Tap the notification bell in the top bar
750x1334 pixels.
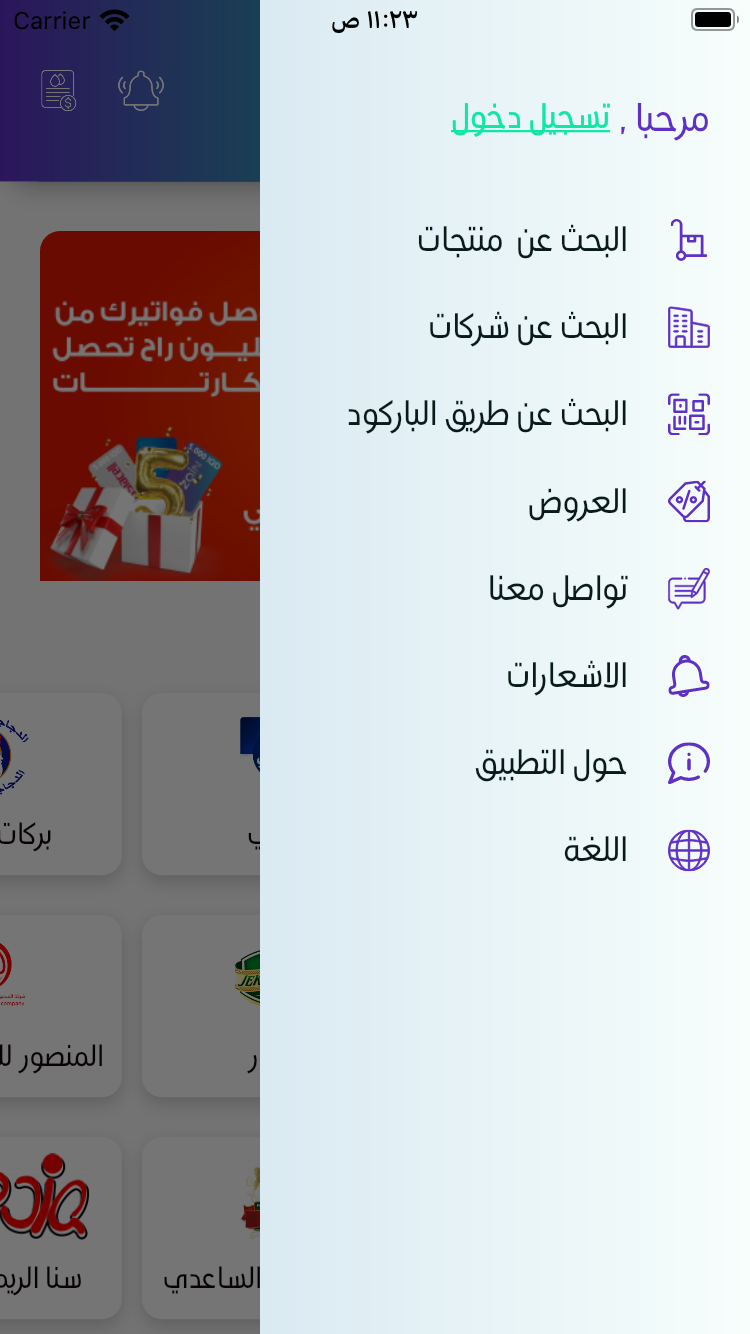click(x=141, y=91)
